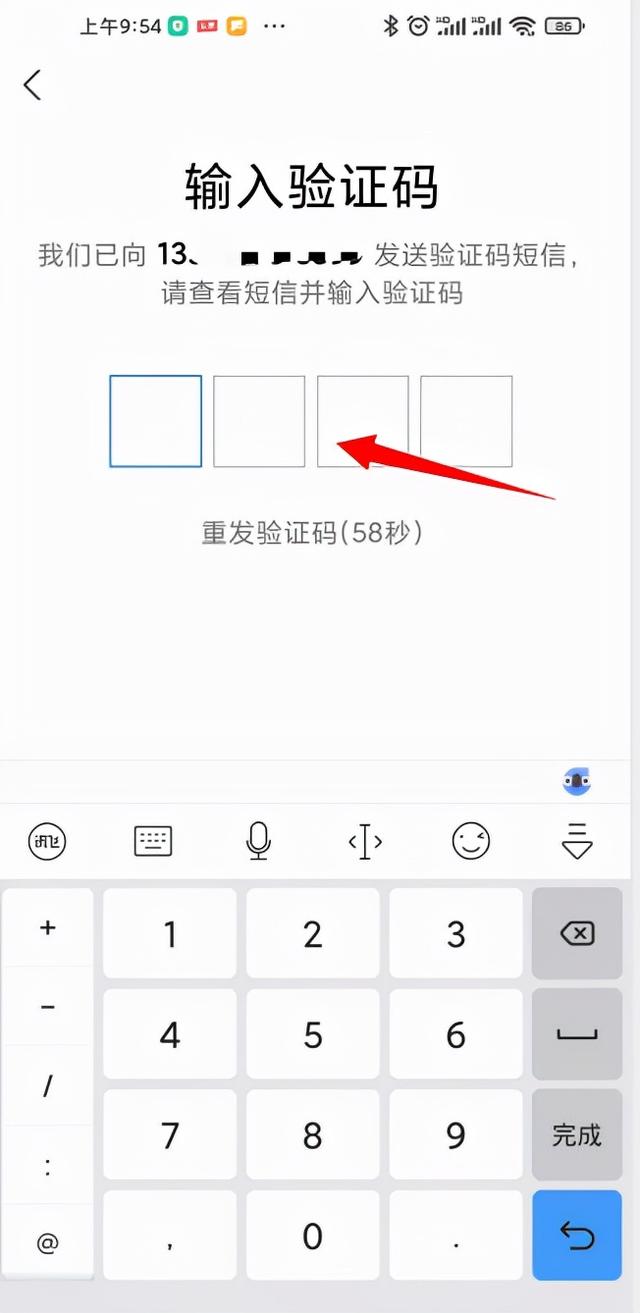Hide the keyboard with the down arrow
This screenshot has height=1313, width=640.
pyautogui.click(x=578, y=842)
